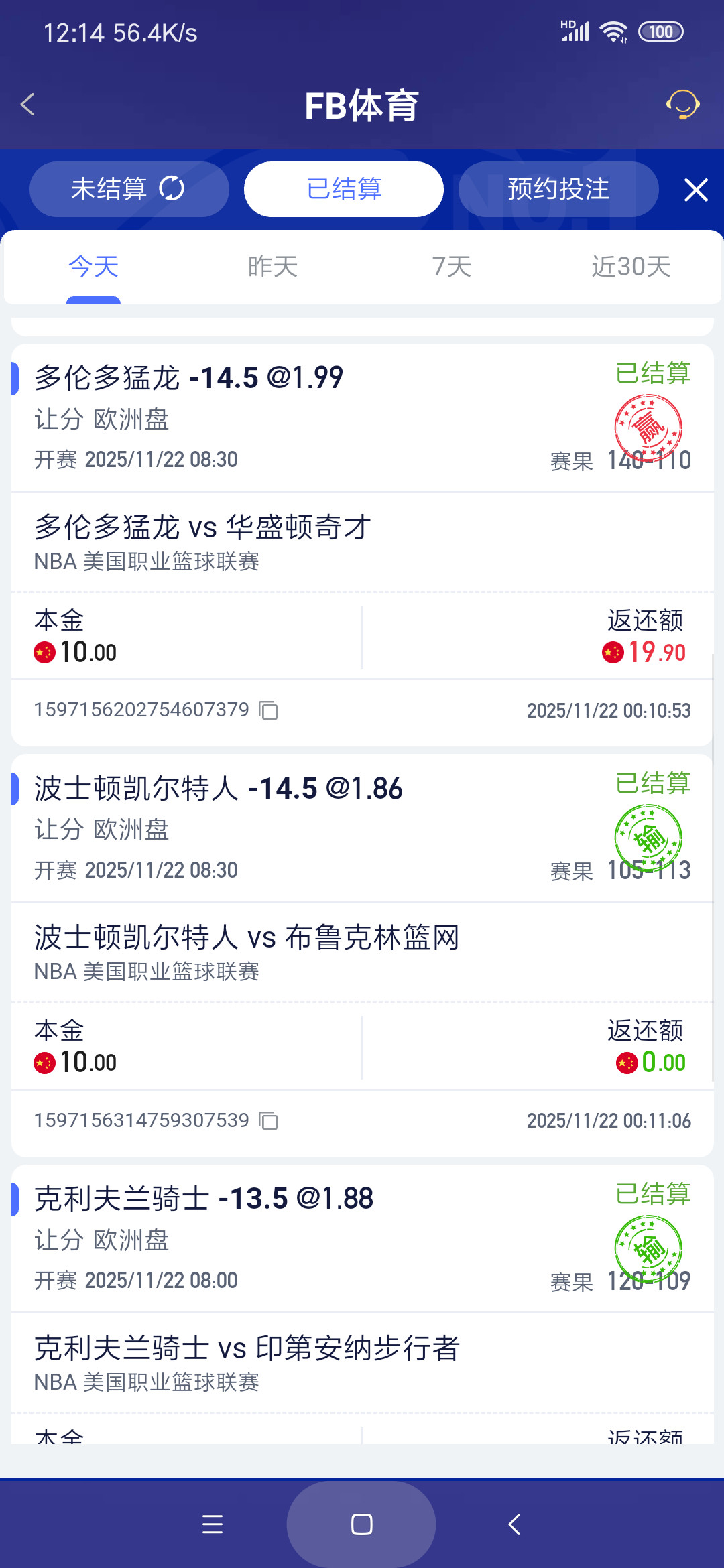Close the filter bar with the X

tap(696, 189)
